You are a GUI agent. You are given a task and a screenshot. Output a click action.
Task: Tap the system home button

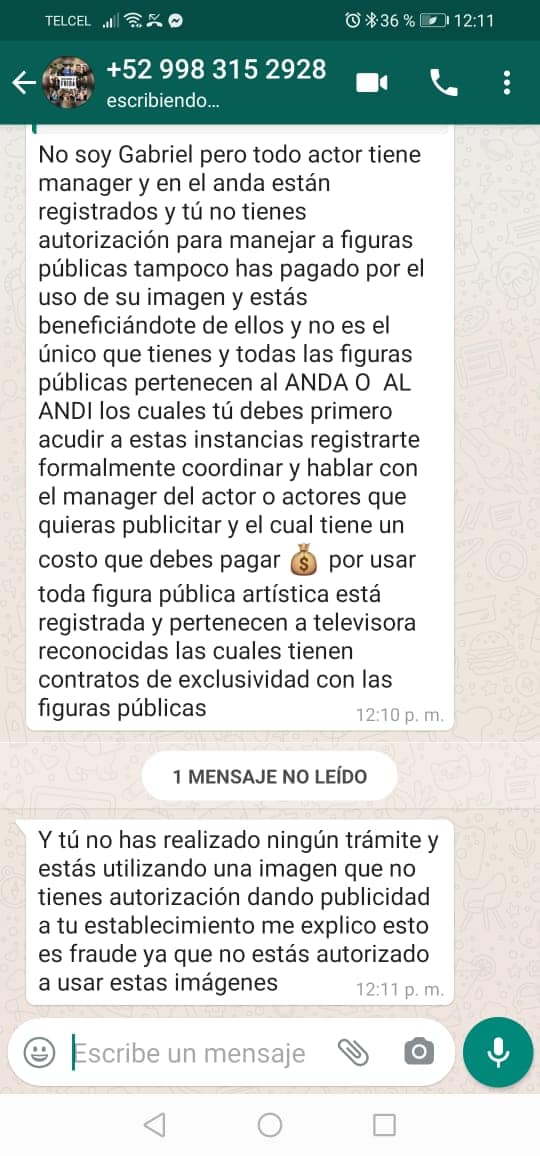pyautogui.click(x=269, y=1125)
